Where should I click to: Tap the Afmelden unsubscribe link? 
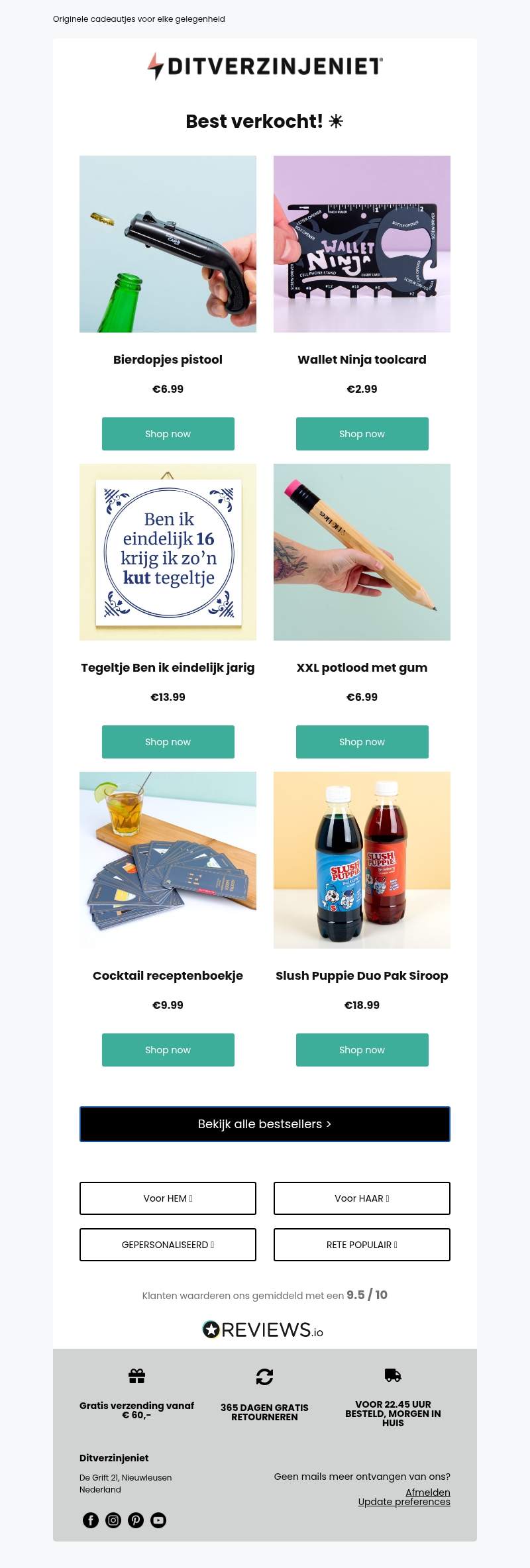pos(427,1492)
